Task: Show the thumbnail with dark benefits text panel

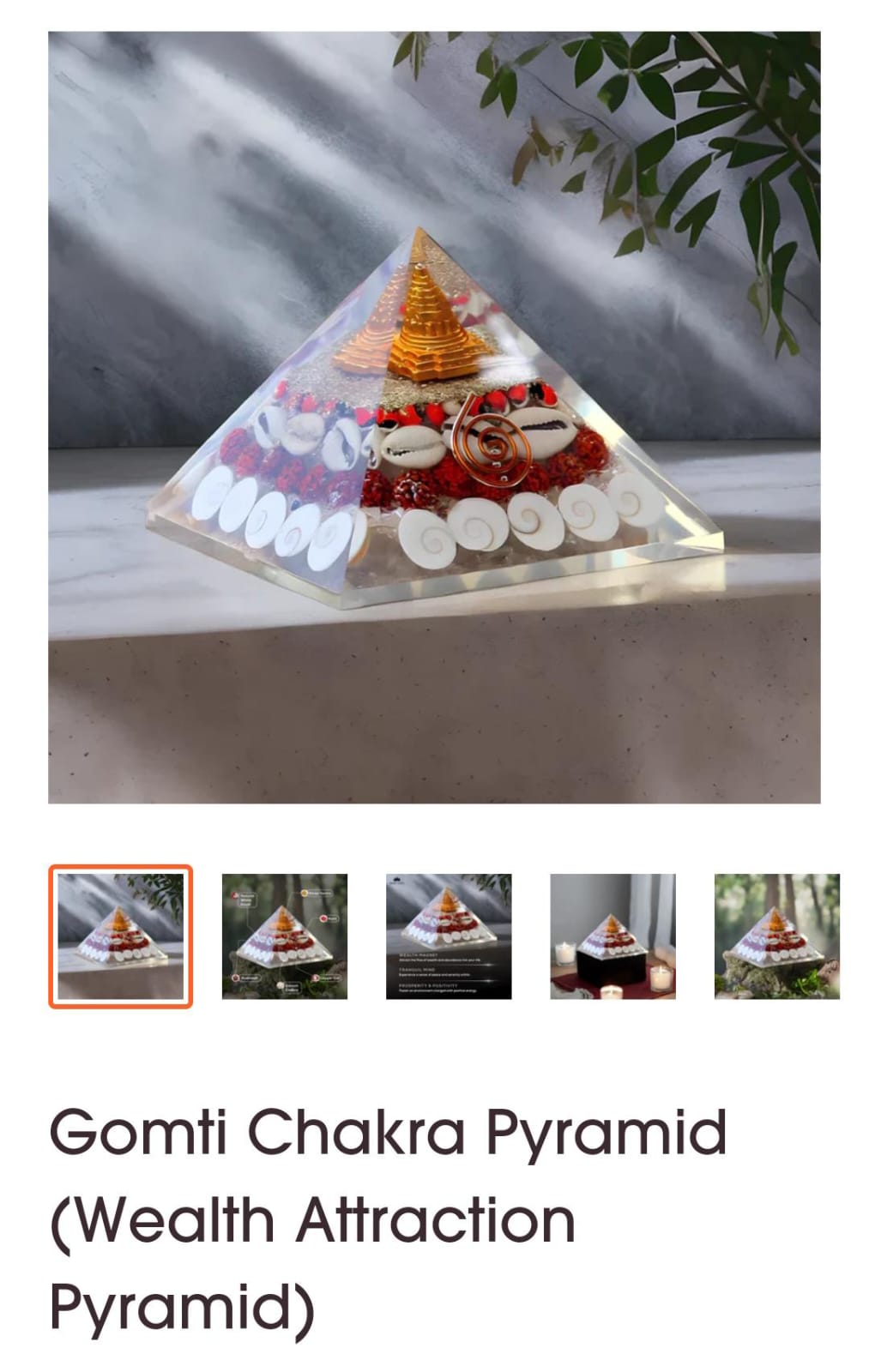Action: [449, 936]
